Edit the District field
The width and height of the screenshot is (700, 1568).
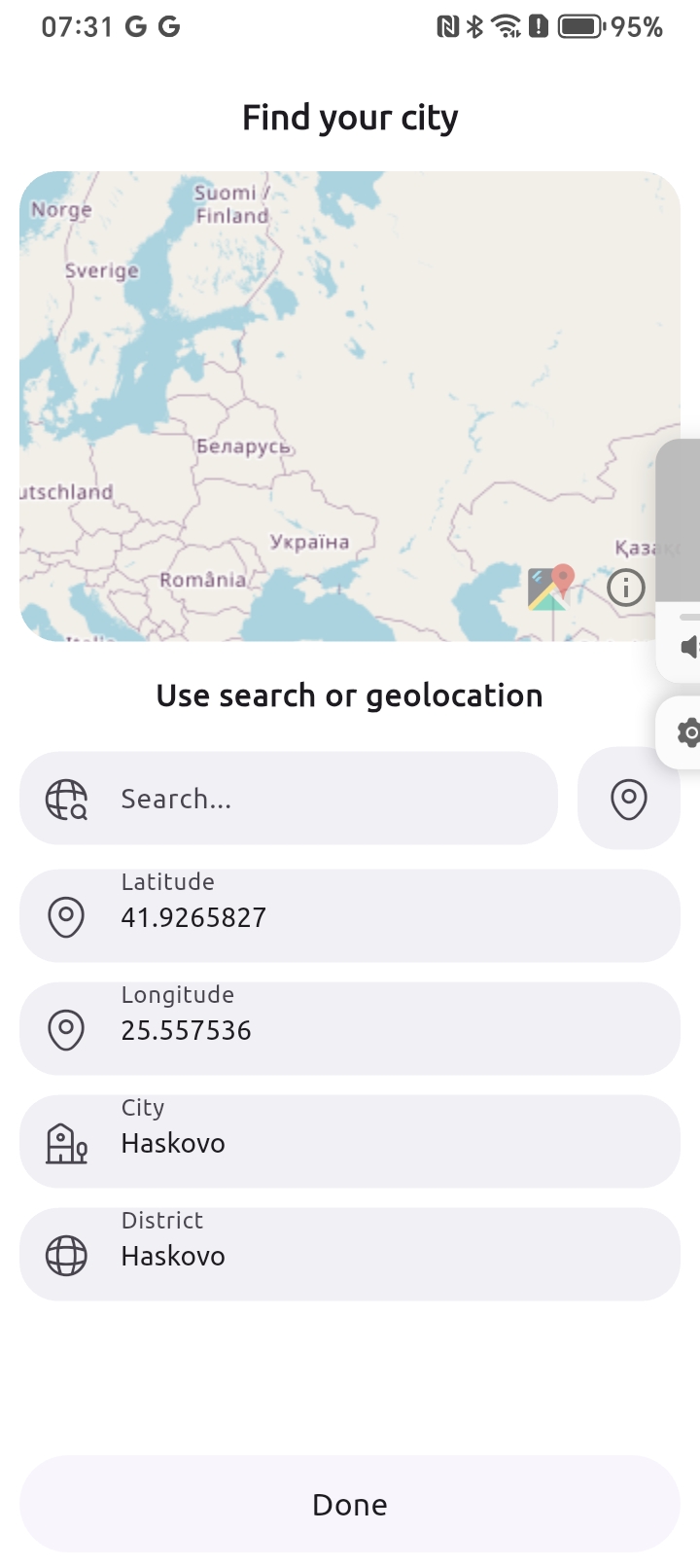tap(350, 1255)
